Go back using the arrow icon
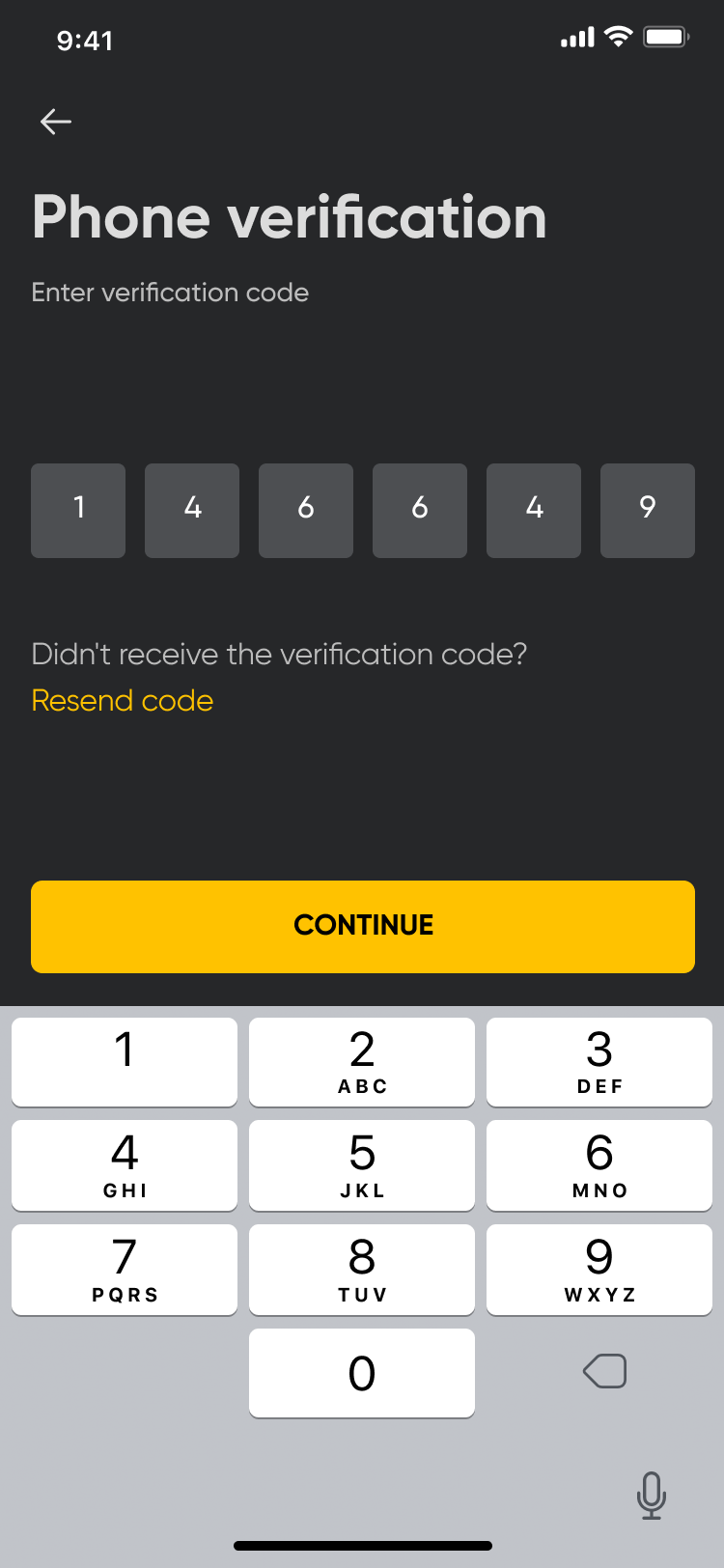This screenshot has width=724, height=1568. [x=56, y=122]
